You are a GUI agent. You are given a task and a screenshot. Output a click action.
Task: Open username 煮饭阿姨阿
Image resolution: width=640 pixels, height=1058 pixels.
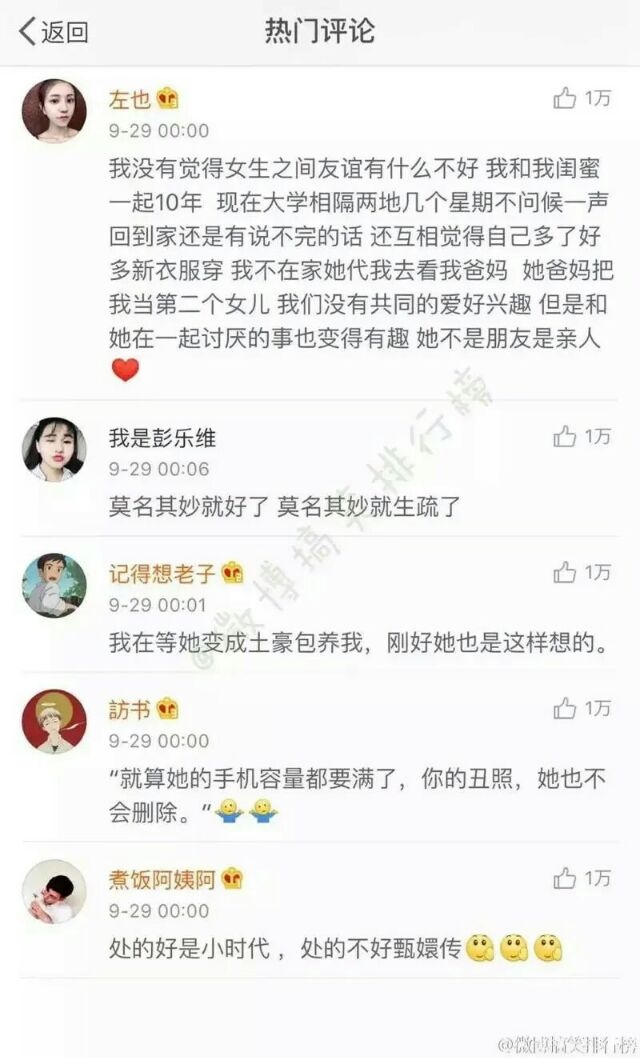[x=162, y=879]
